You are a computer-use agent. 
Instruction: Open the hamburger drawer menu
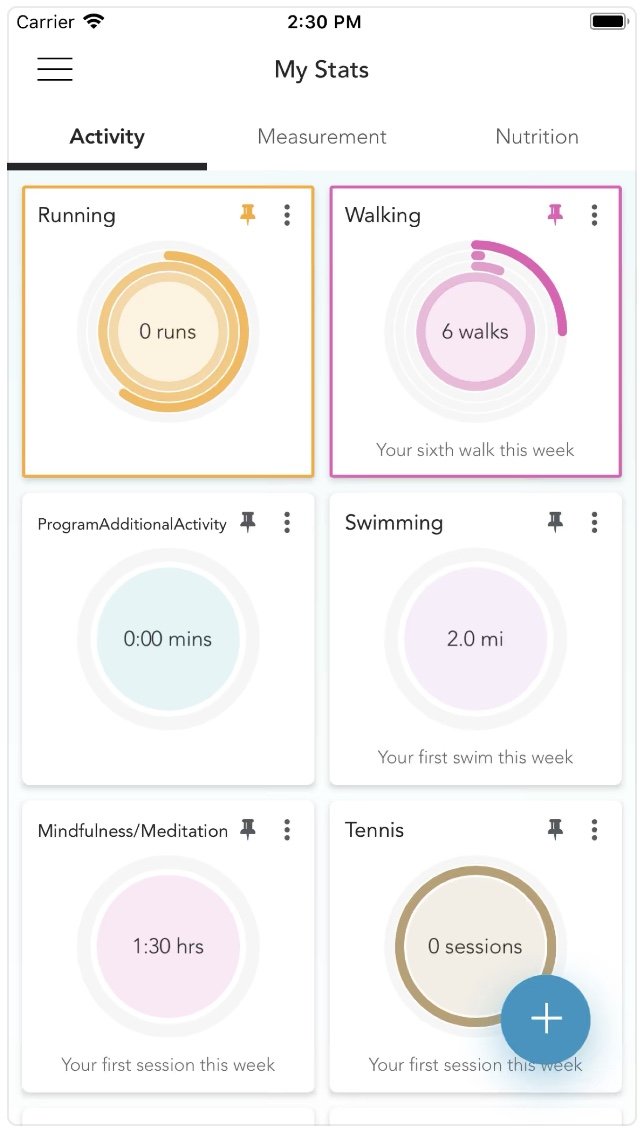pyautogui.click(x=55, y=69)
